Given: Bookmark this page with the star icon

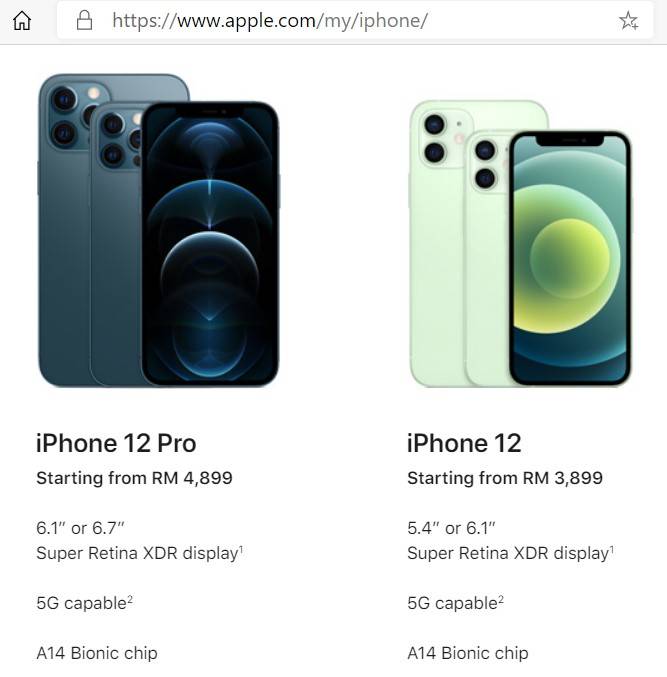Looking at the screenshot, I should click(628, 20).
